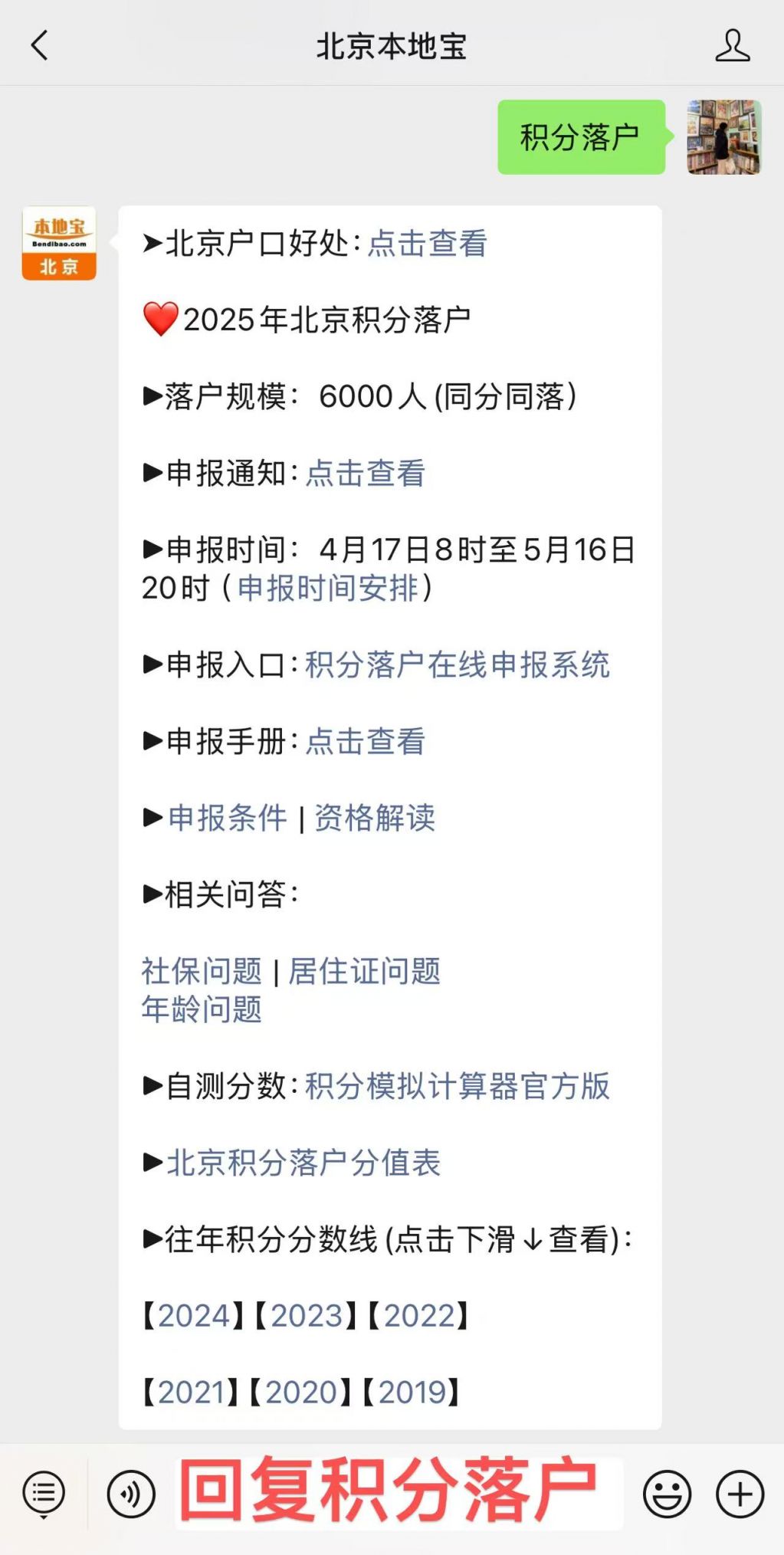Open 积分模拟计算器官方版 link
Viewport: 784px width, 1555px height.
point(458,1087)
